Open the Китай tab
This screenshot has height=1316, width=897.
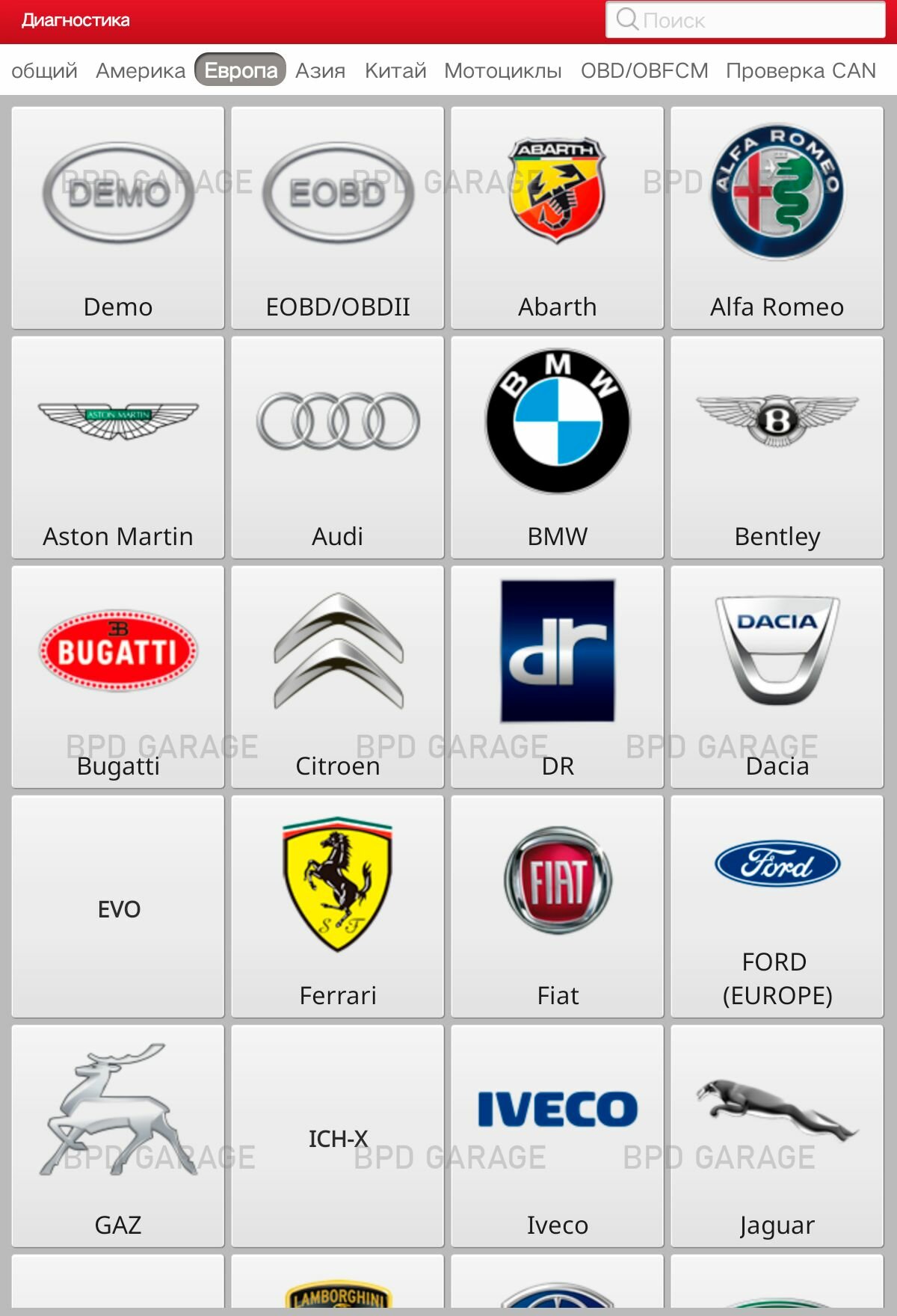point(395,70)
